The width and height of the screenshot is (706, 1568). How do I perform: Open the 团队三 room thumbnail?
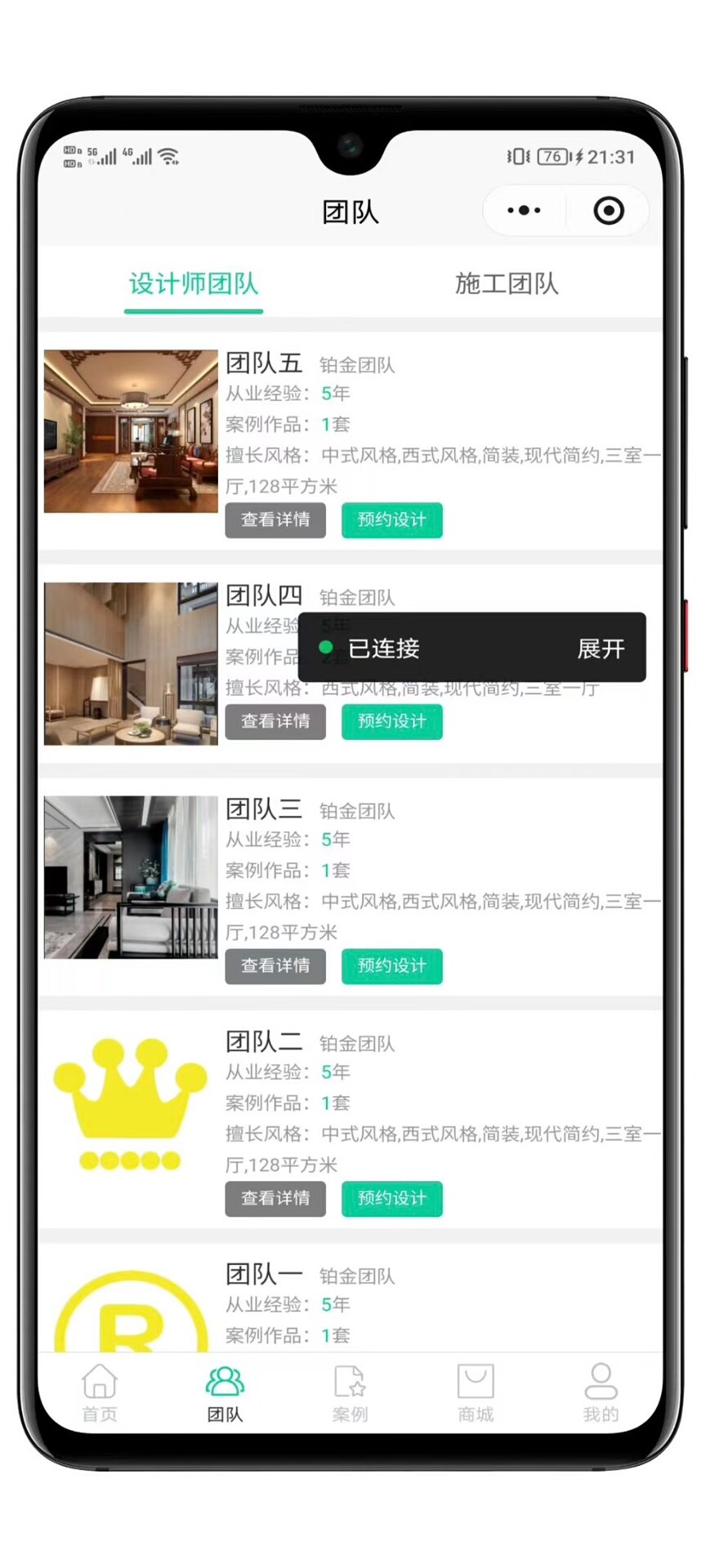click(x=131, y=877)
